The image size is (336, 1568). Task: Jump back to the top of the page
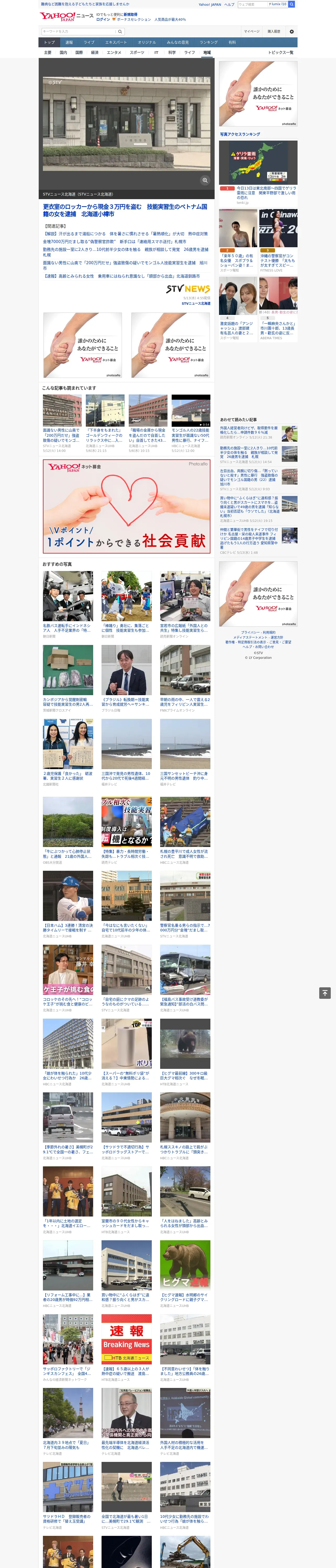325,993
